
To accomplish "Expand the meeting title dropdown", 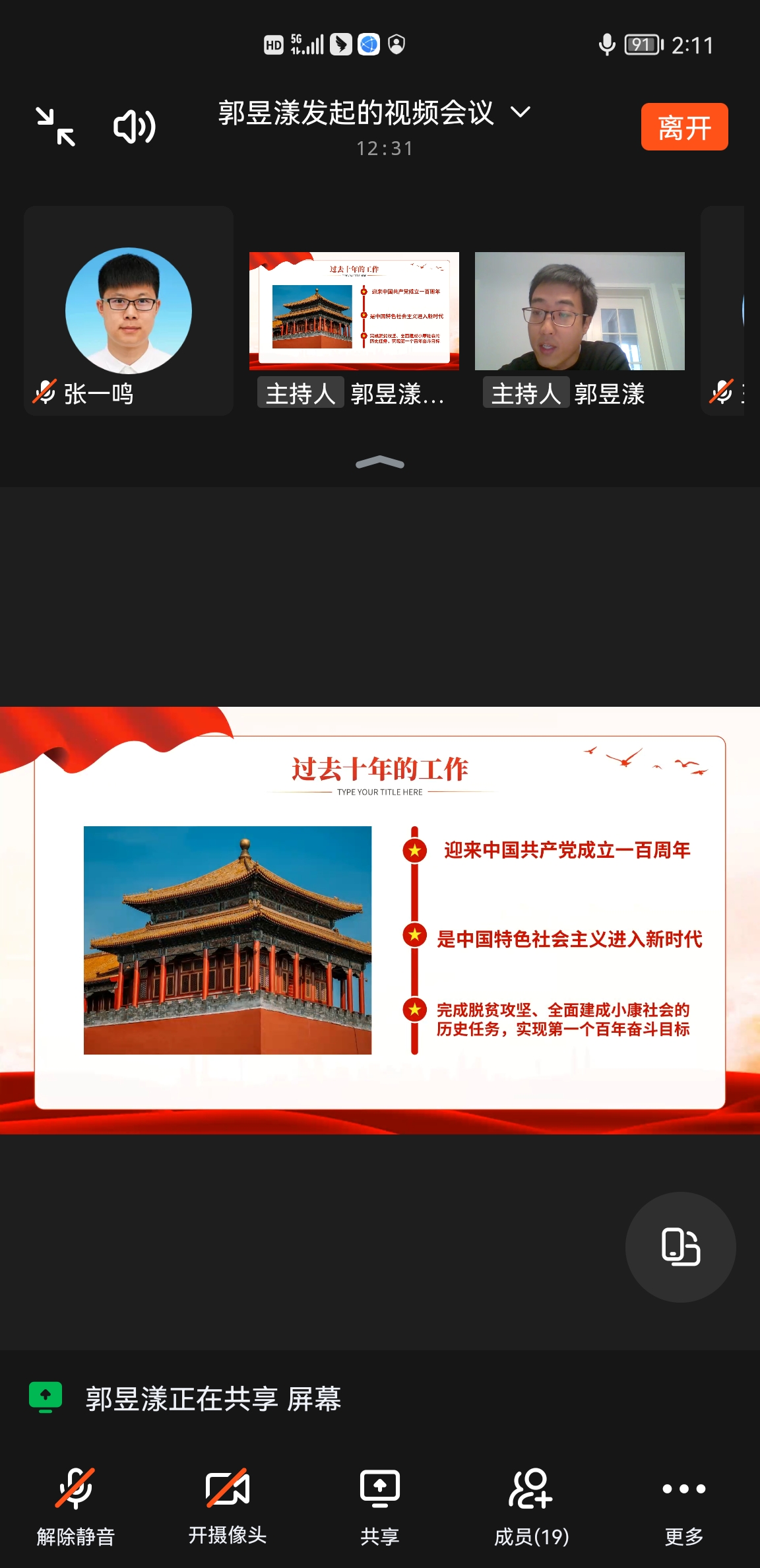I will pyautogui.click(x=520, y=113).
